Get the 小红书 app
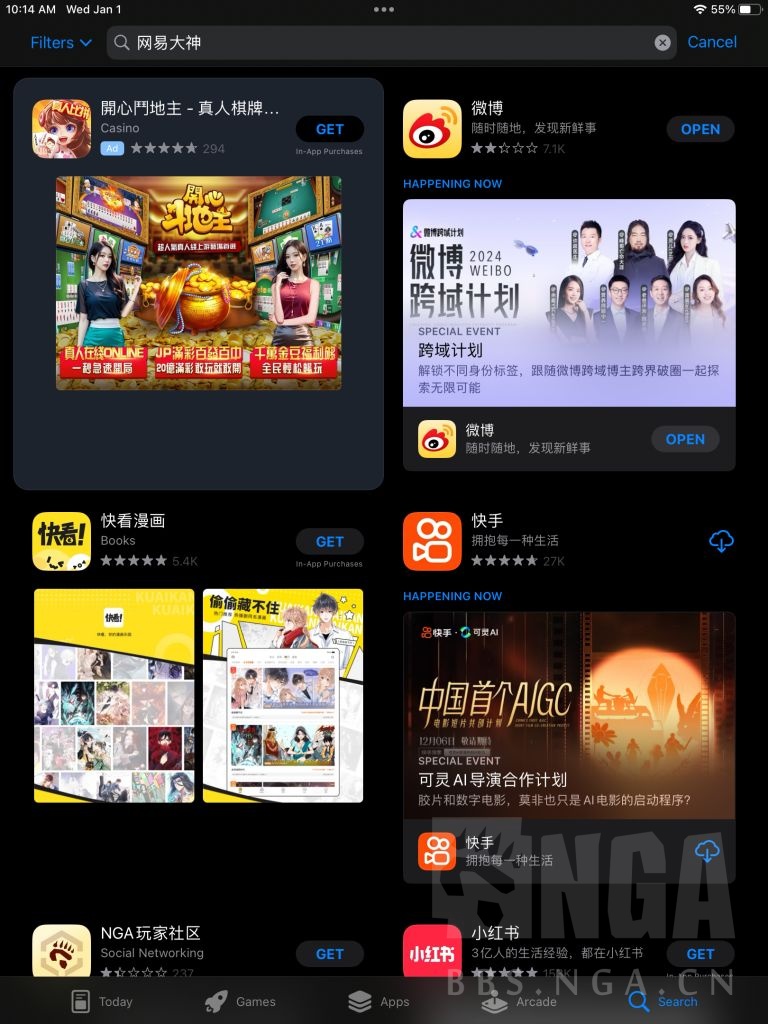Screen dimensions: 768x1024 pyautogui.click(x=700, y=954)
